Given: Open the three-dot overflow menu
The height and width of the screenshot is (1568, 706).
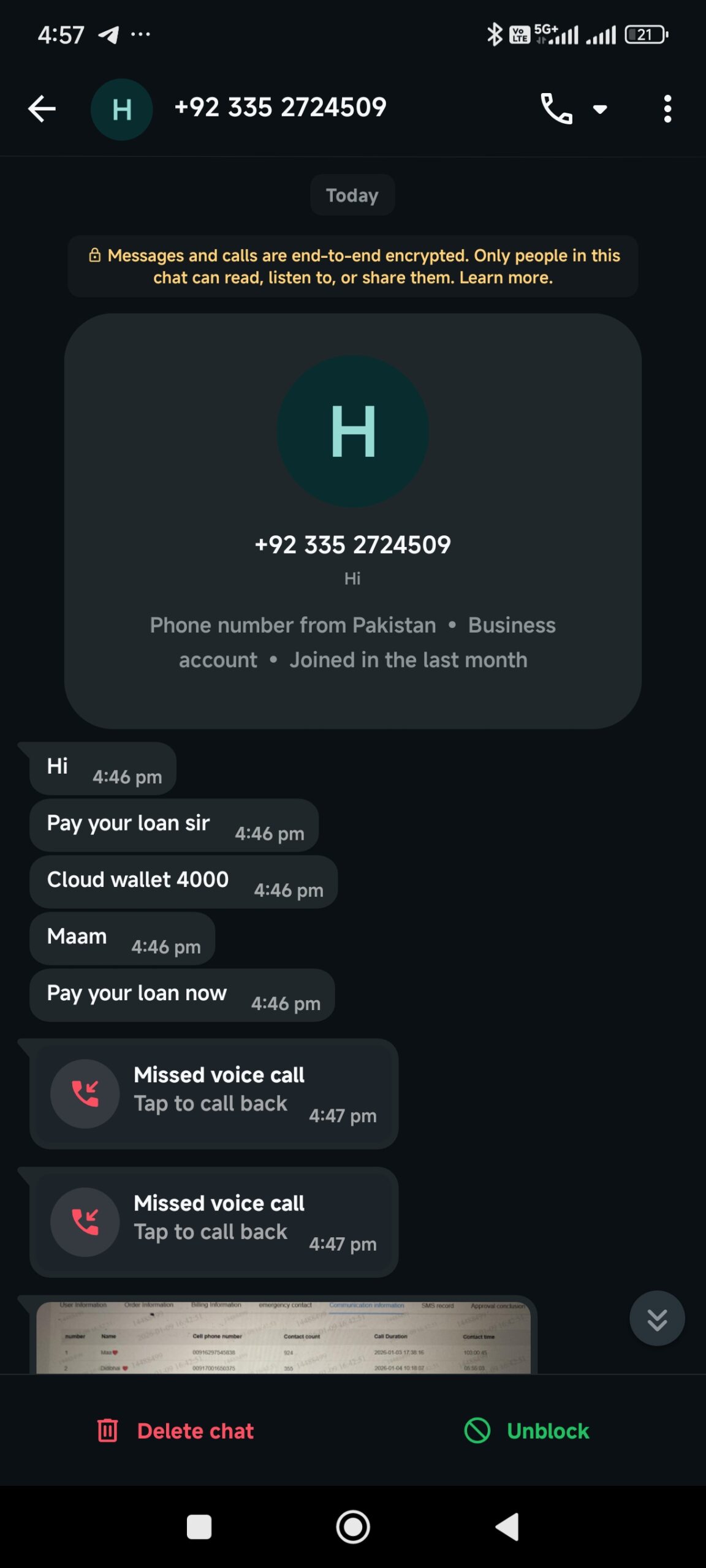Looking at the screenshot, I should [667, 109].
